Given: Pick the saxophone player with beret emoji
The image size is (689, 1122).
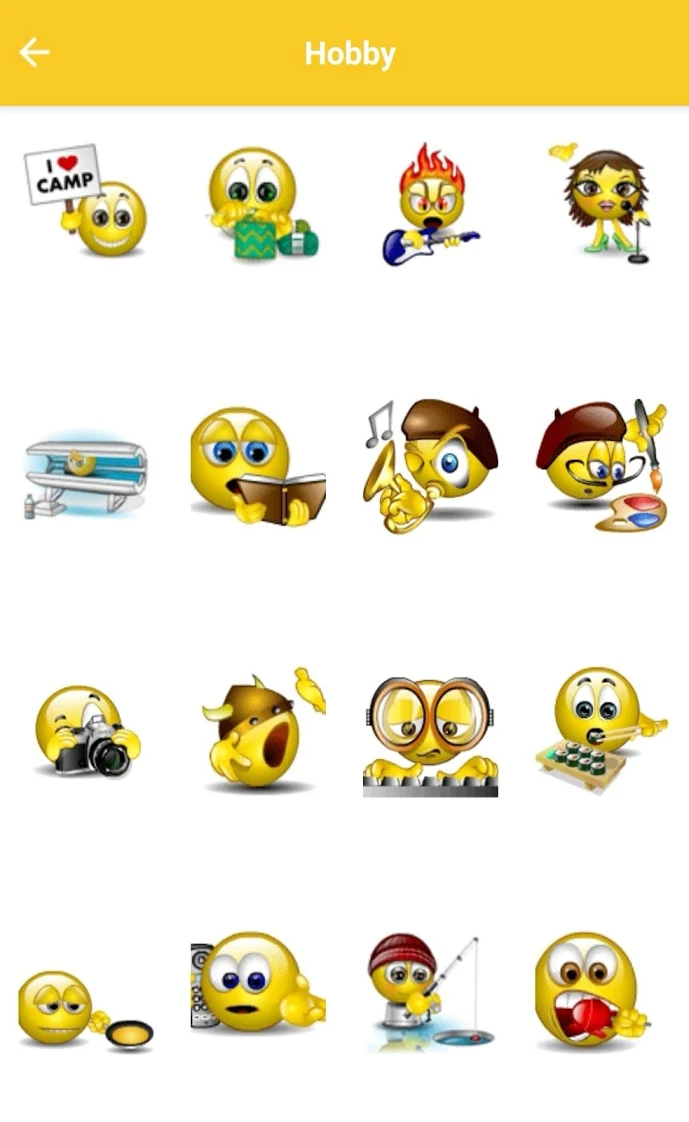Looking at the screenshot, I should point(430,466).
